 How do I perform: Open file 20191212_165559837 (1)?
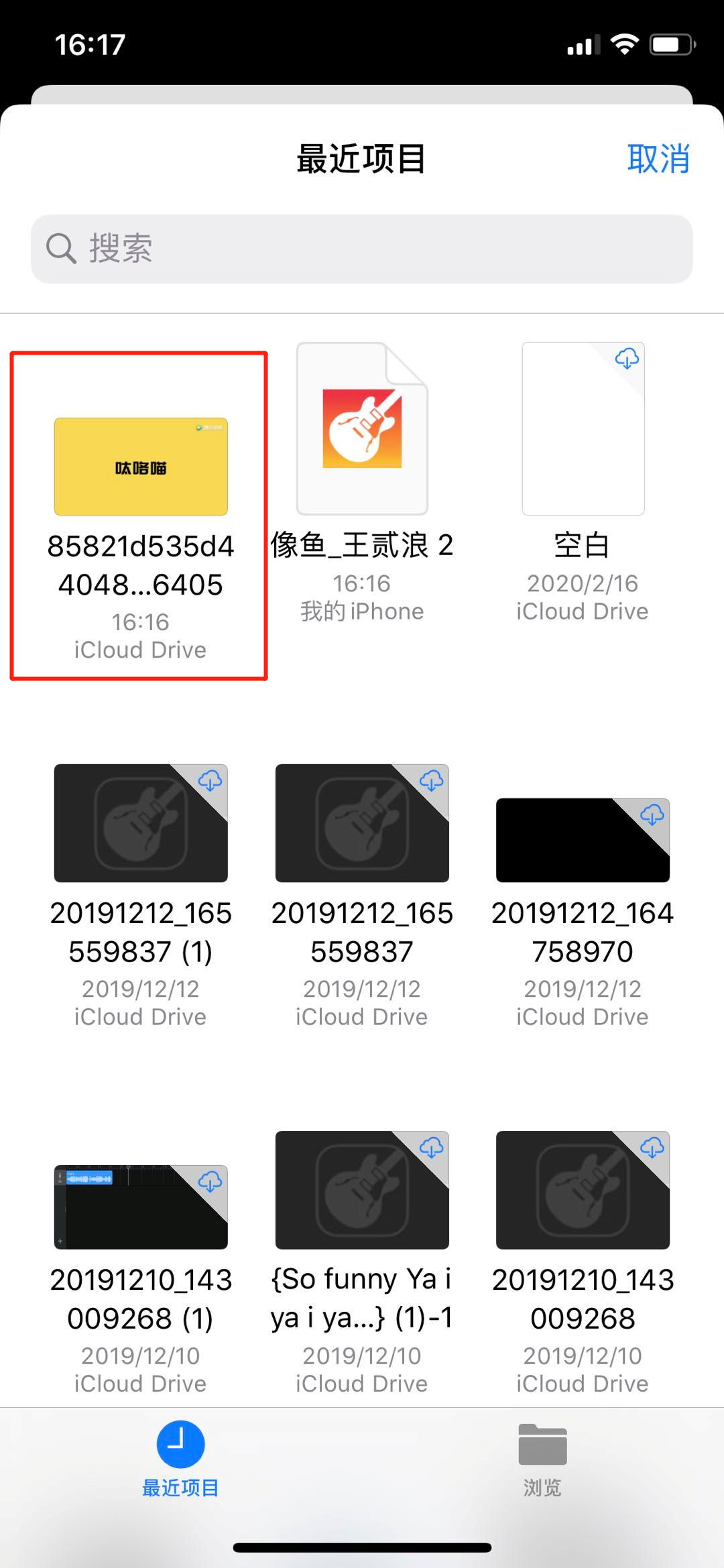[141, 823]
